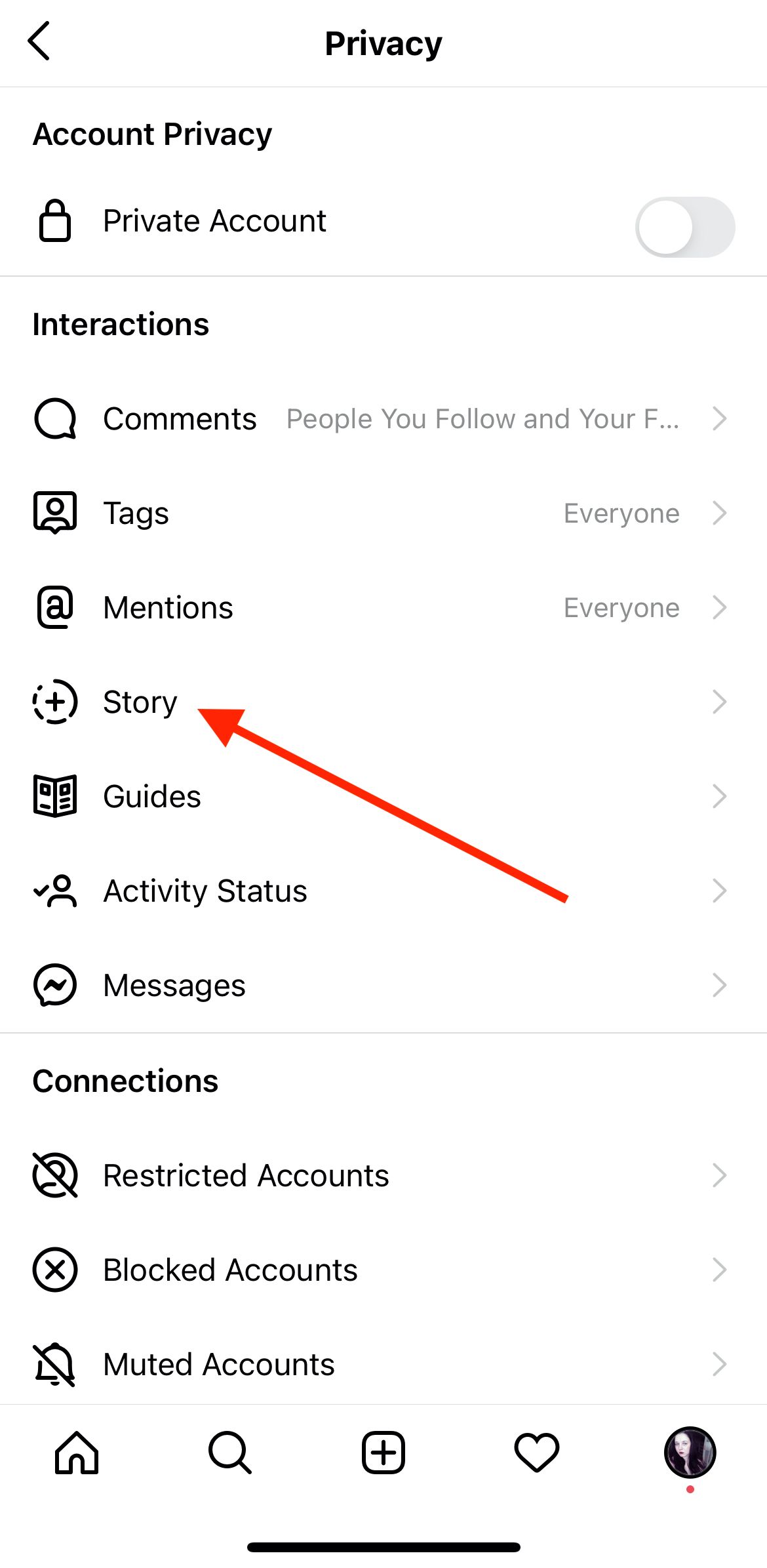View Blocked Accounts
Screen dimensions: 767x1568
pyautogui.click(x=383, y=1270)
